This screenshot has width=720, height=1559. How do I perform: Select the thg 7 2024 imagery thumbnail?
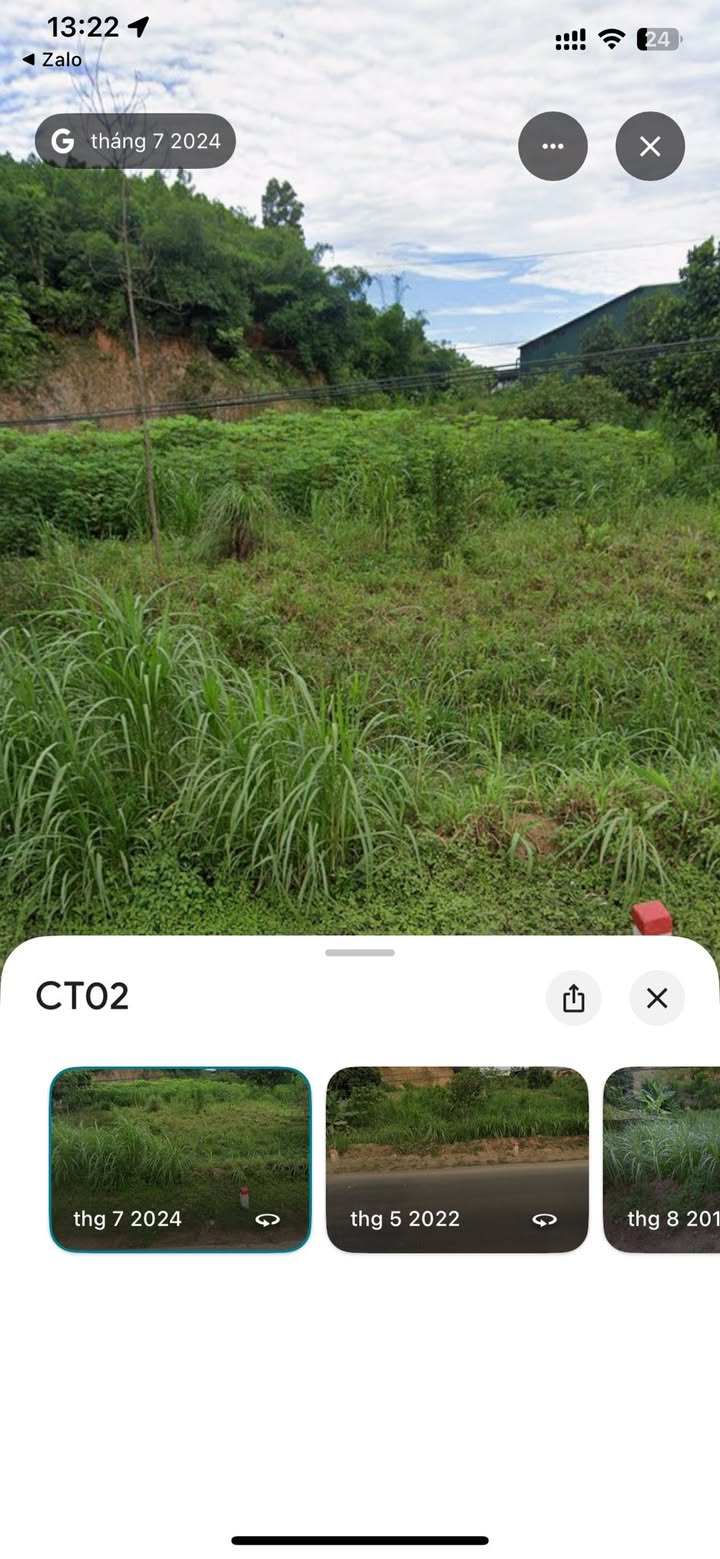(x=180, y=1160)
